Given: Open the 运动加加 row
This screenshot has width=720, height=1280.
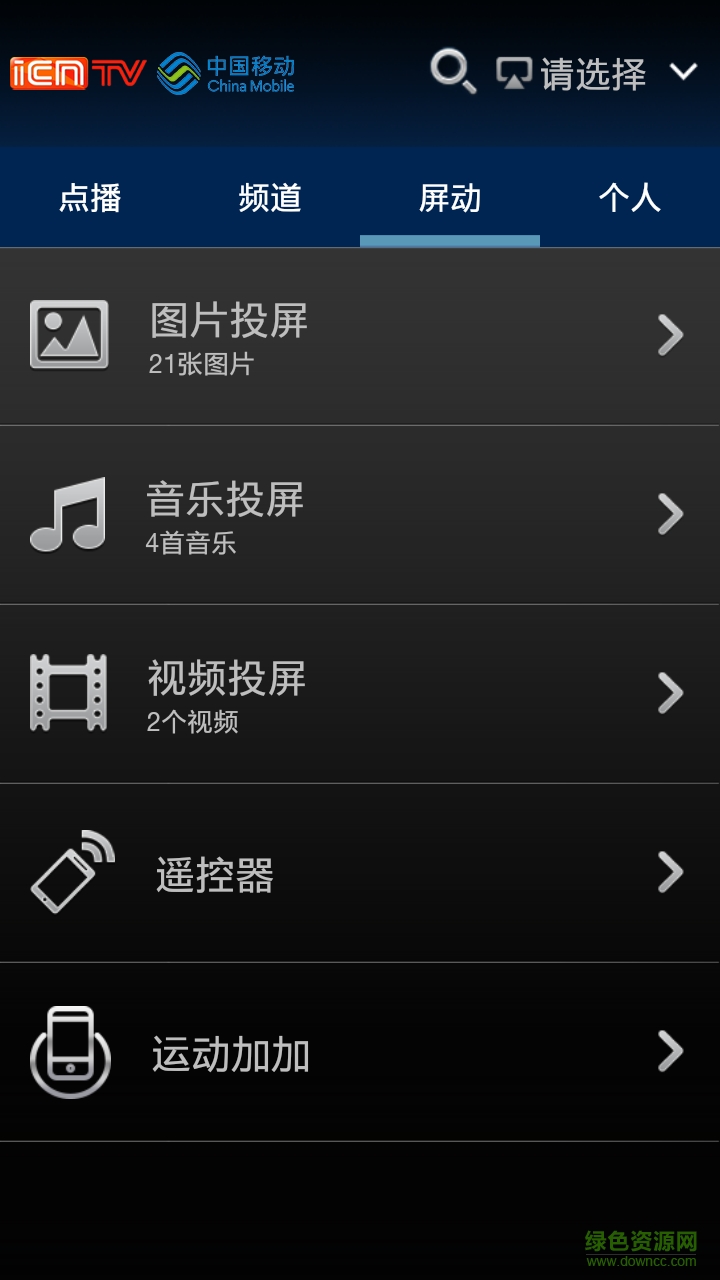Looking at the screenshot, I should (x=360, y=1052).
